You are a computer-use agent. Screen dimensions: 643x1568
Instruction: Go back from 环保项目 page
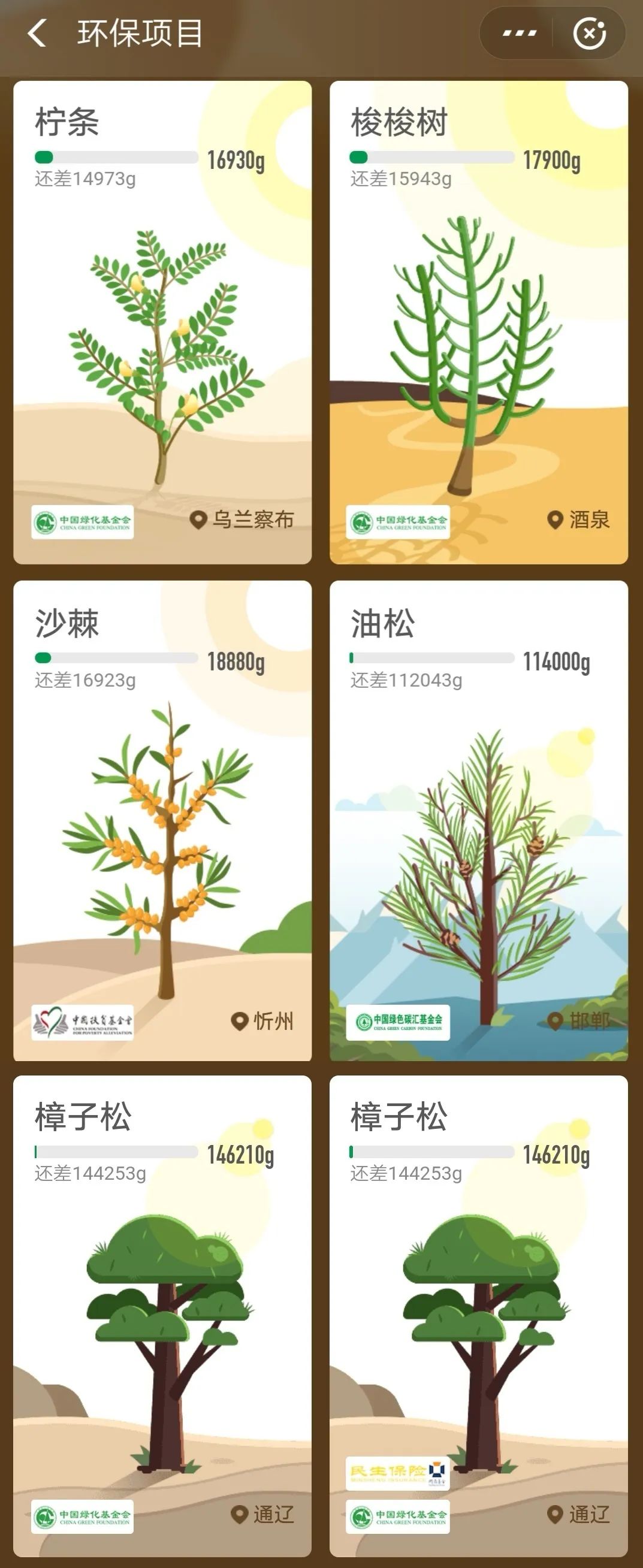tap(37, 33)
